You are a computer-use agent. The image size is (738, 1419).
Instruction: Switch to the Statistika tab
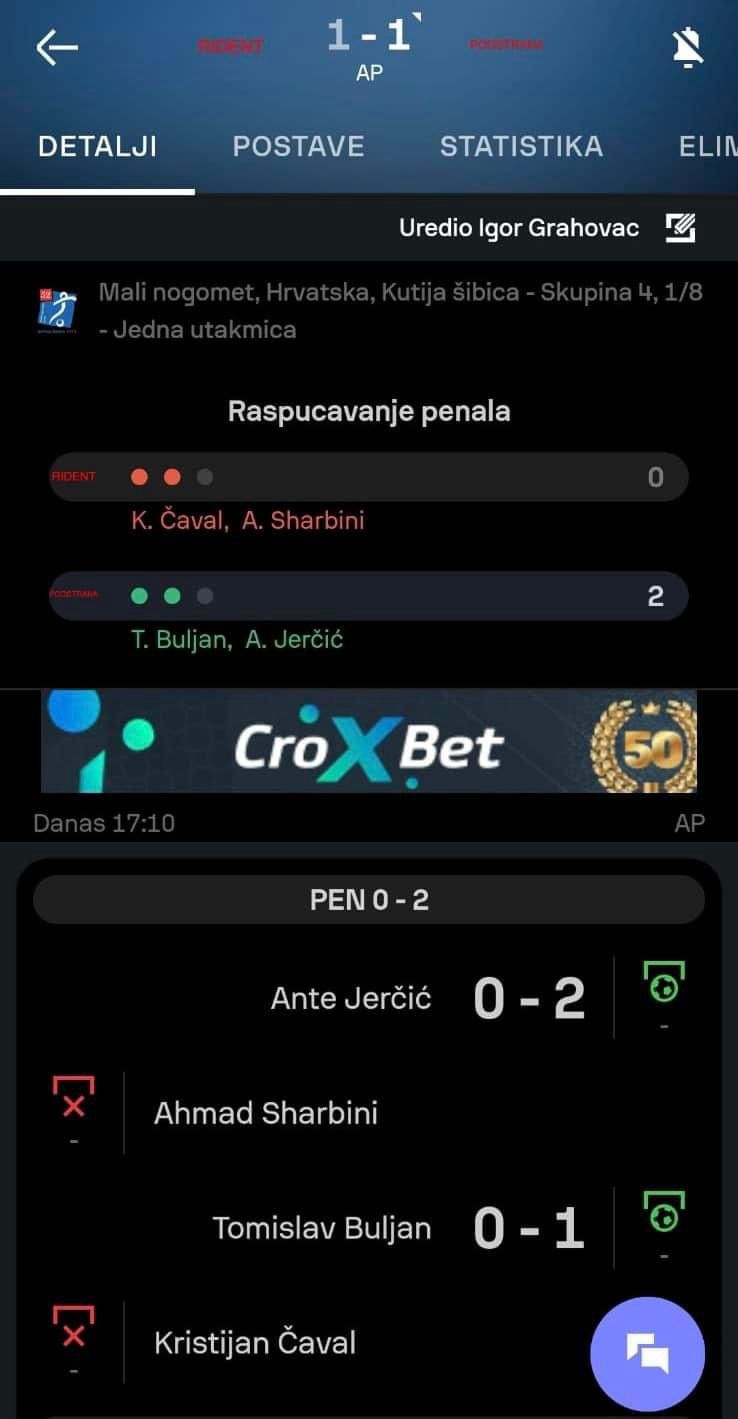coord(521,146)
